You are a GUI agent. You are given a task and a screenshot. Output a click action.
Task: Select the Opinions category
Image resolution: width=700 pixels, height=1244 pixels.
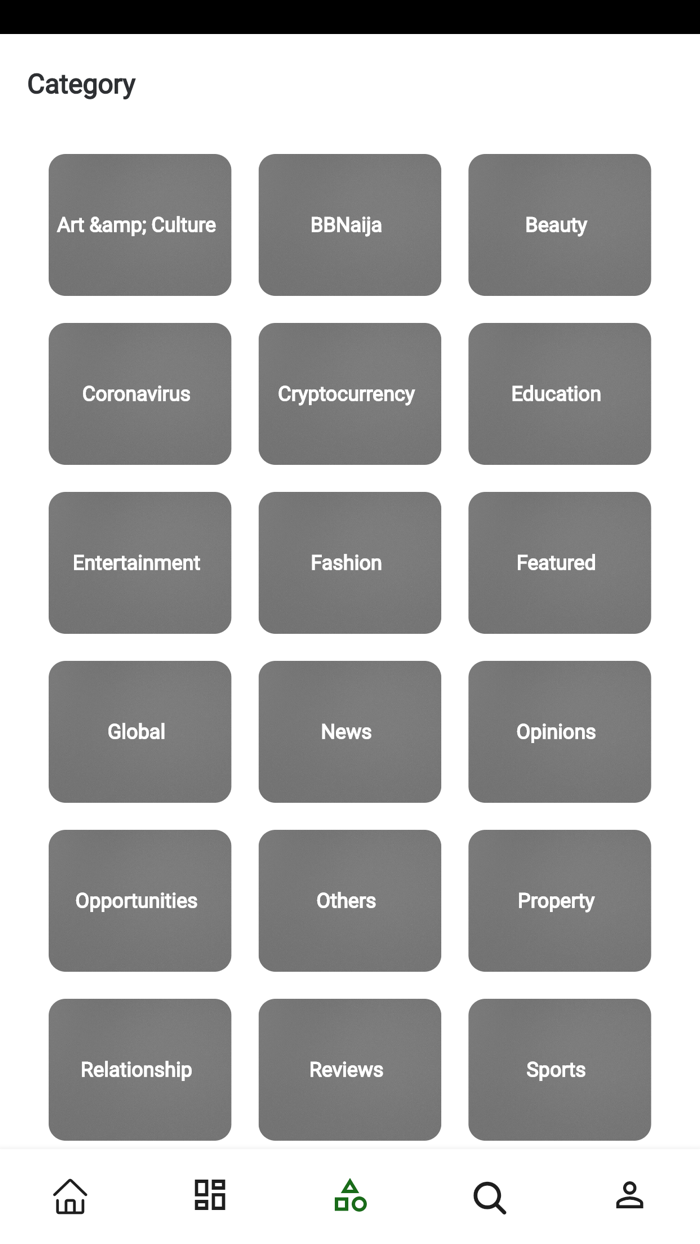[x=560, y=732]
